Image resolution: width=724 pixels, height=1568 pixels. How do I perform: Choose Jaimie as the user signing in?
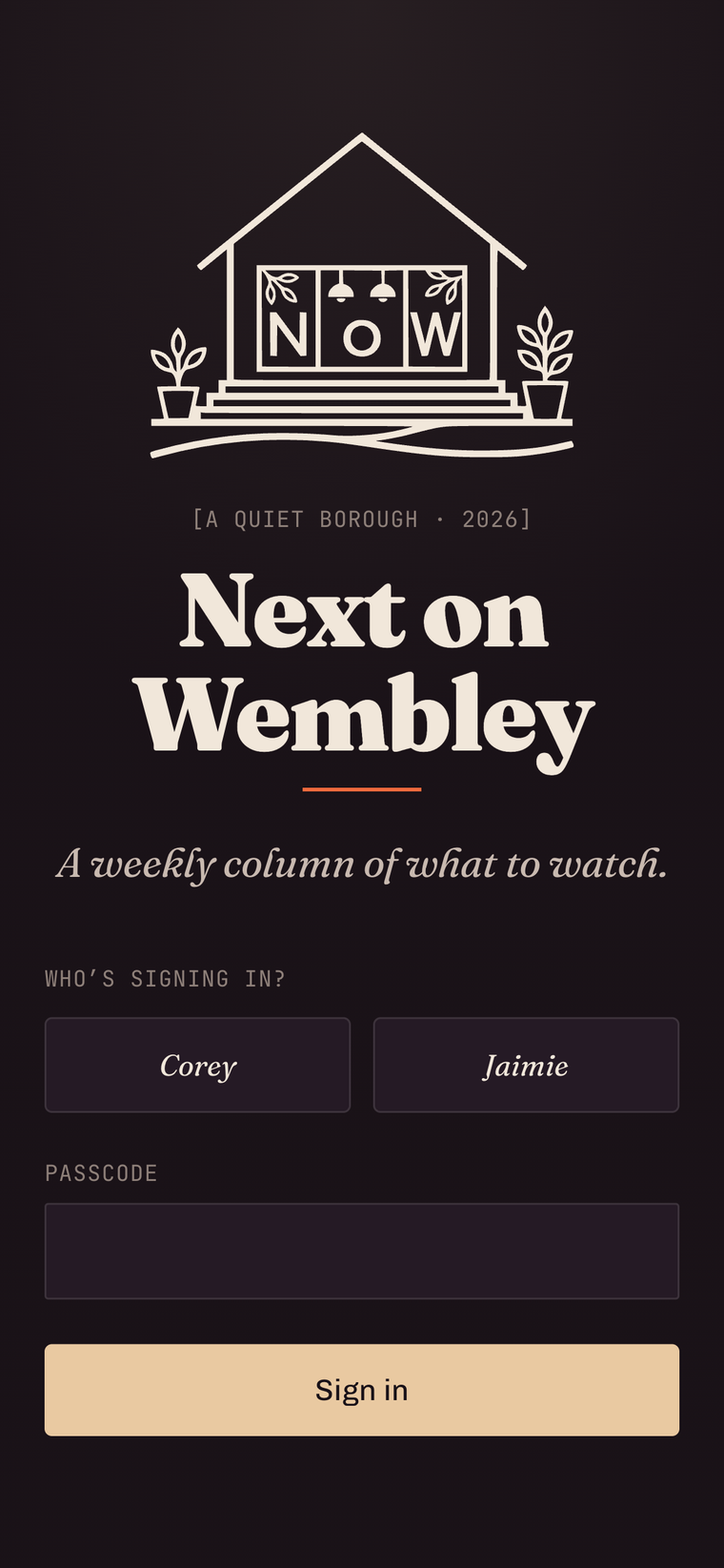click(526, 1065)
